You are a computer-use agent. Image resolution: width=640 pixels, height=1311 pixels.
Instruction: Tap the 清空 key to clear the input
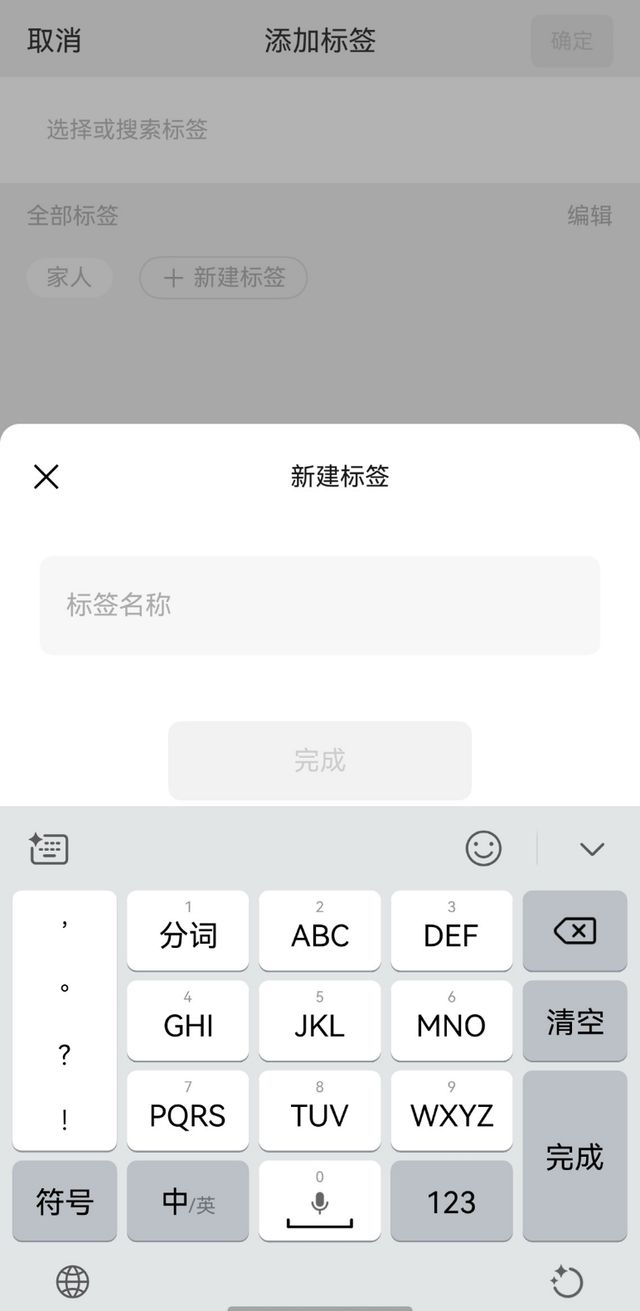click(x=575, y=1021)
